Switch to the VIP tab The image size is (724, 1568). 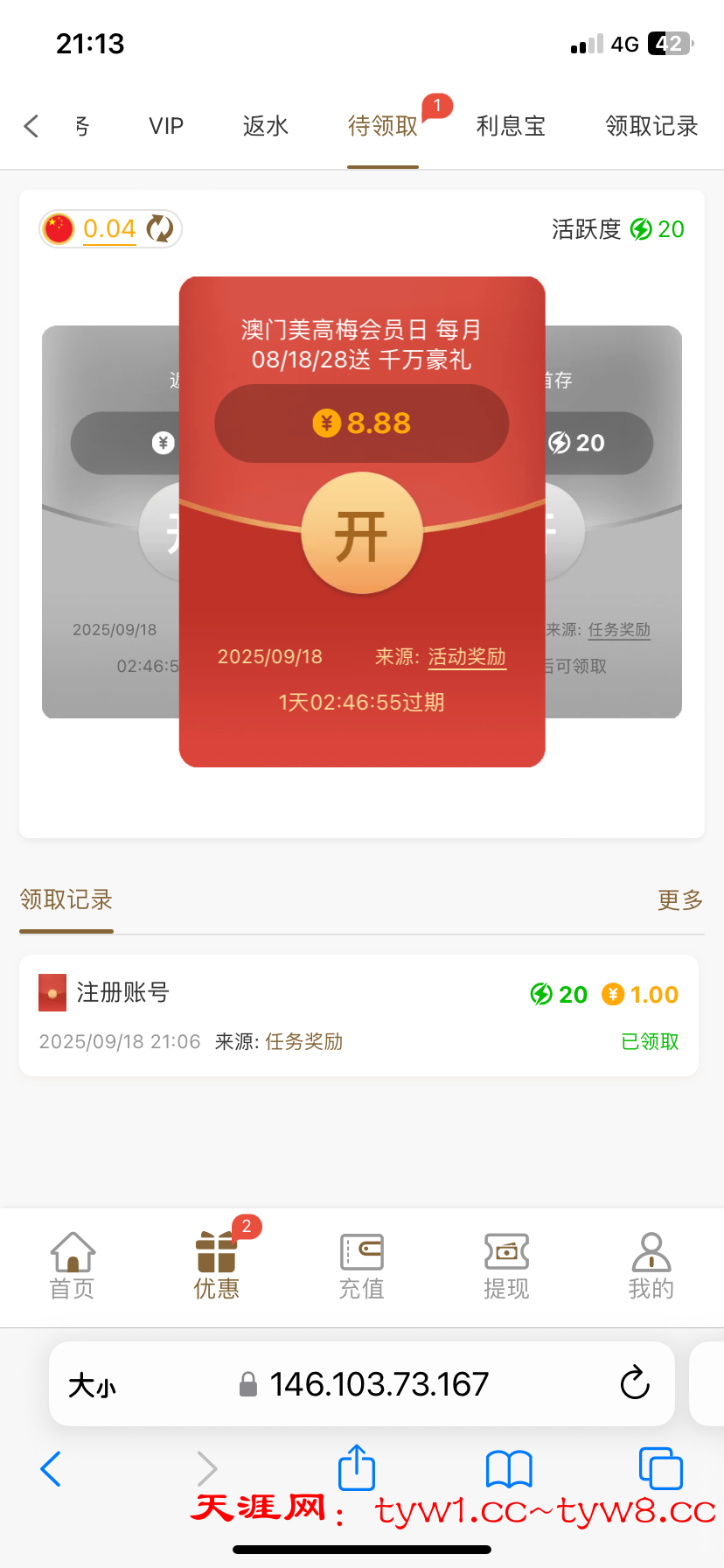[x=165, y=126]
